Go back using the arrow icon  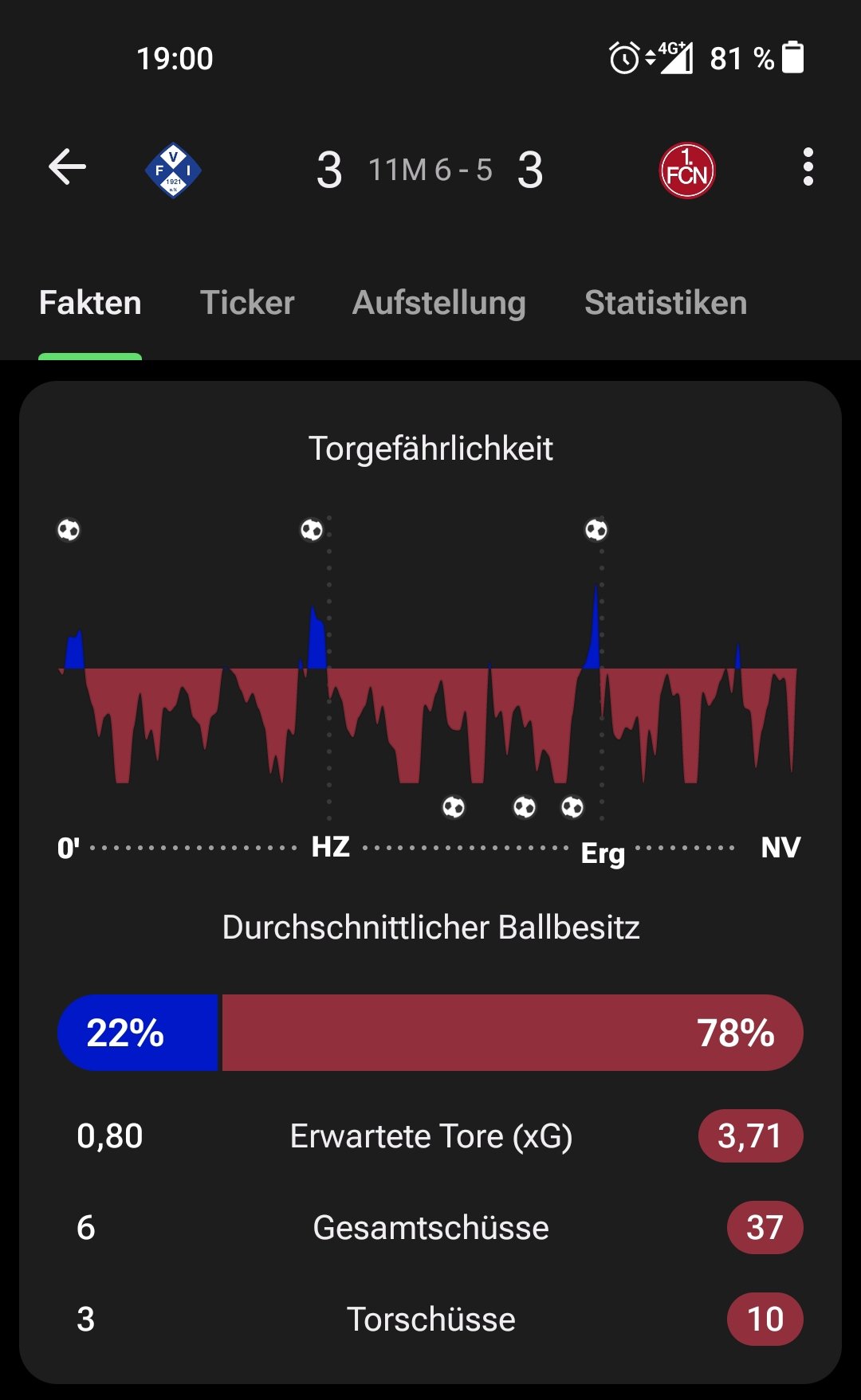click(67, 167)
